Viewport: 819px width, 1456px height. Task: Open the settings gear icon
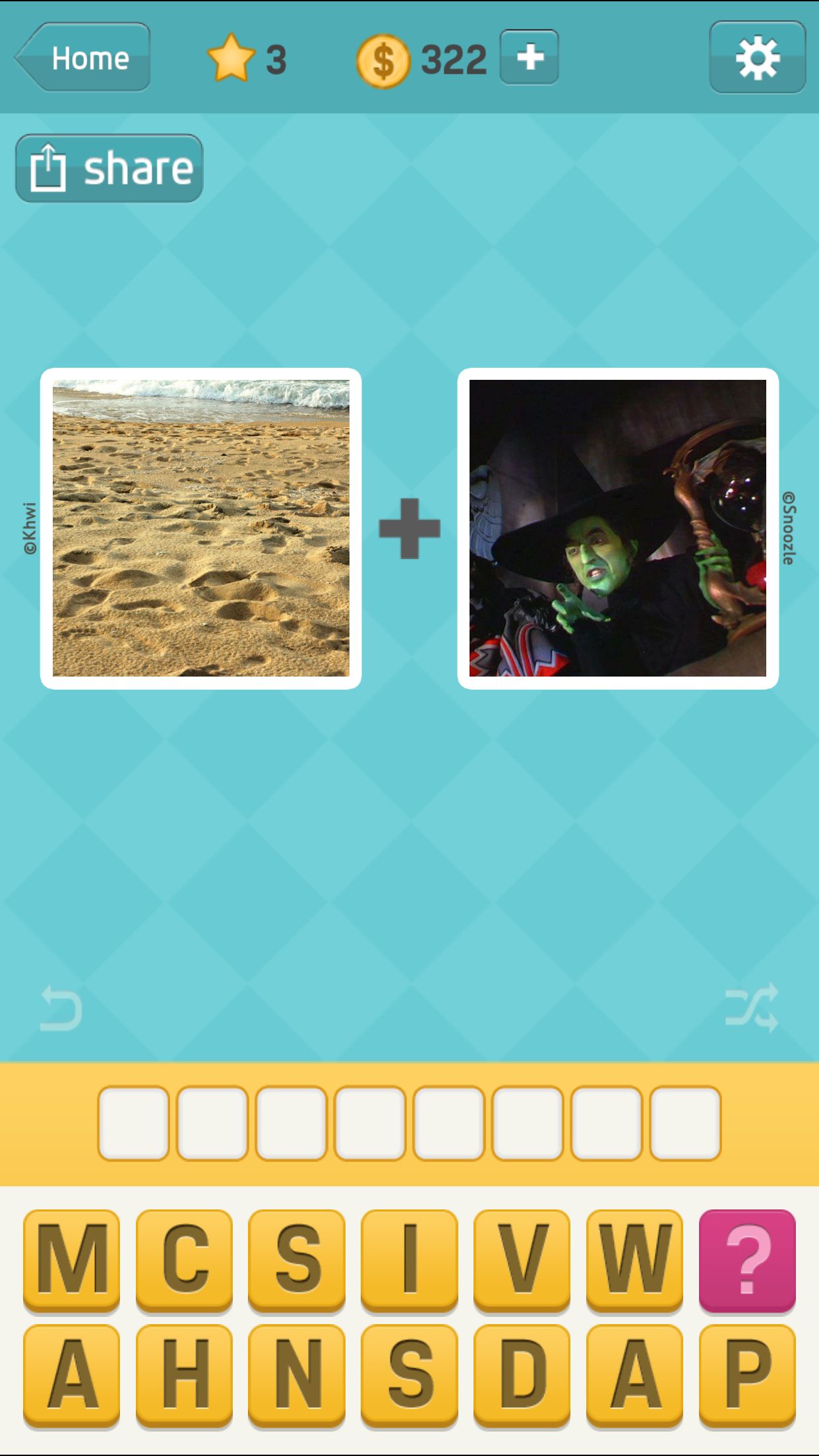pos(757,58)
